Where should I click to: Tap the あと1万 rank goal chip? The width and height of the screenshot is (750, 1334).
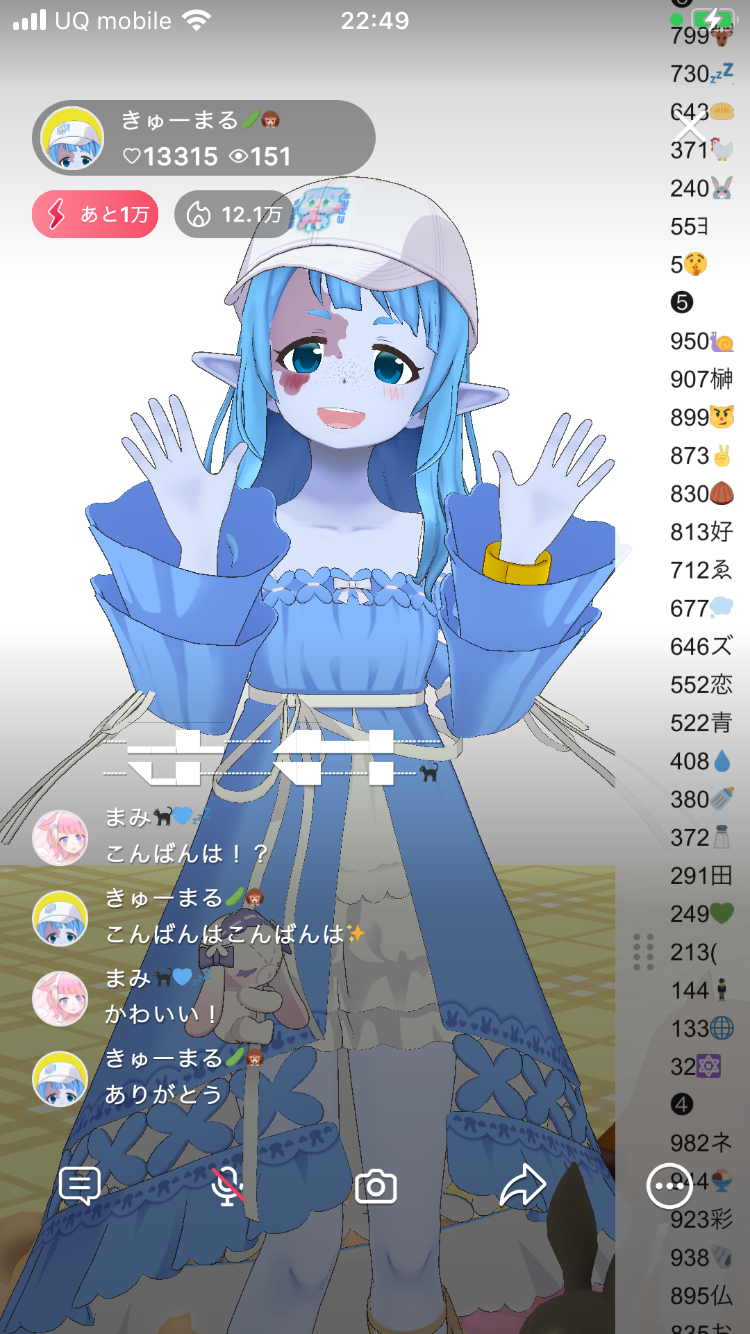click(95, 214)
